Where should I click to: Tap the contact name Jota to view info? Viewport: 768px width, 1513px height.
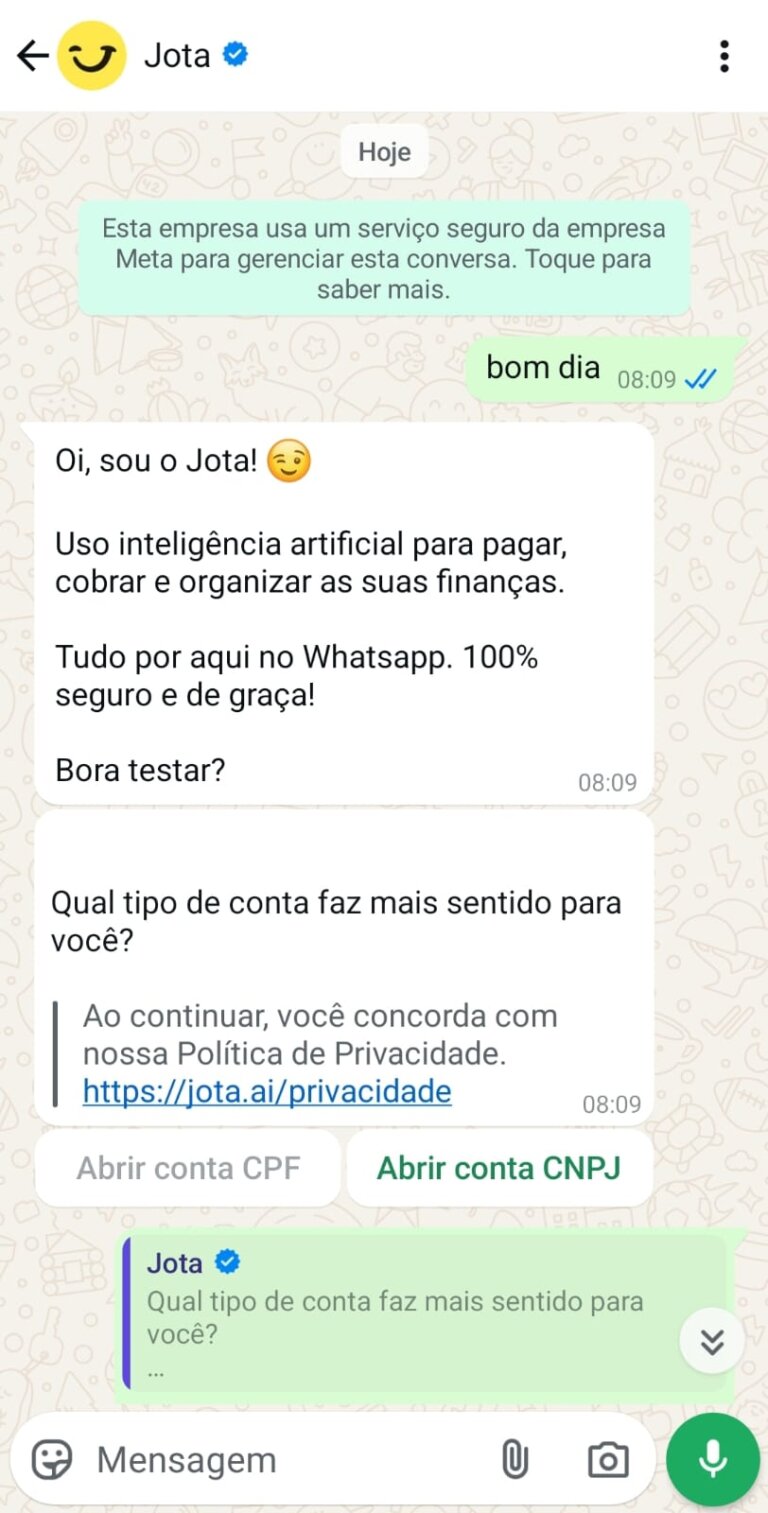(178, 56)
